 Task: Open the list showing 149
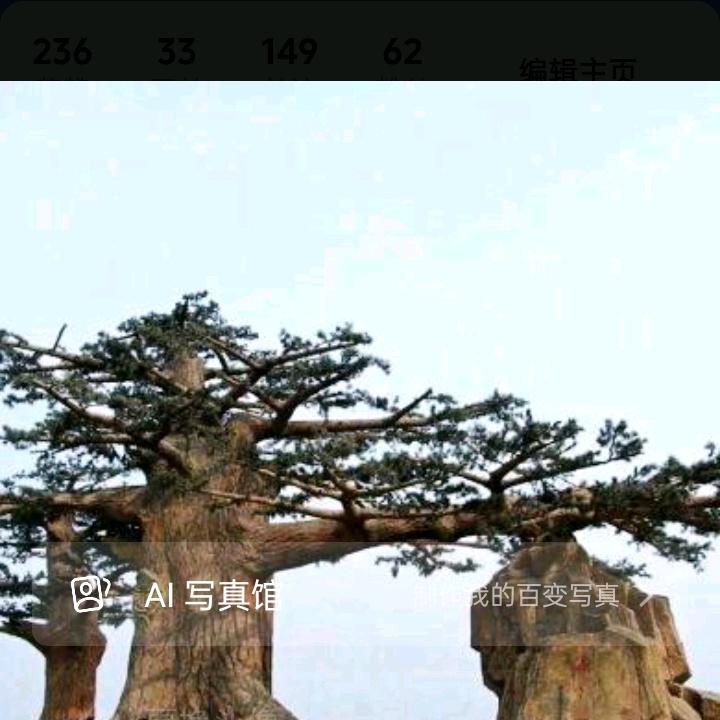(289, 55)
